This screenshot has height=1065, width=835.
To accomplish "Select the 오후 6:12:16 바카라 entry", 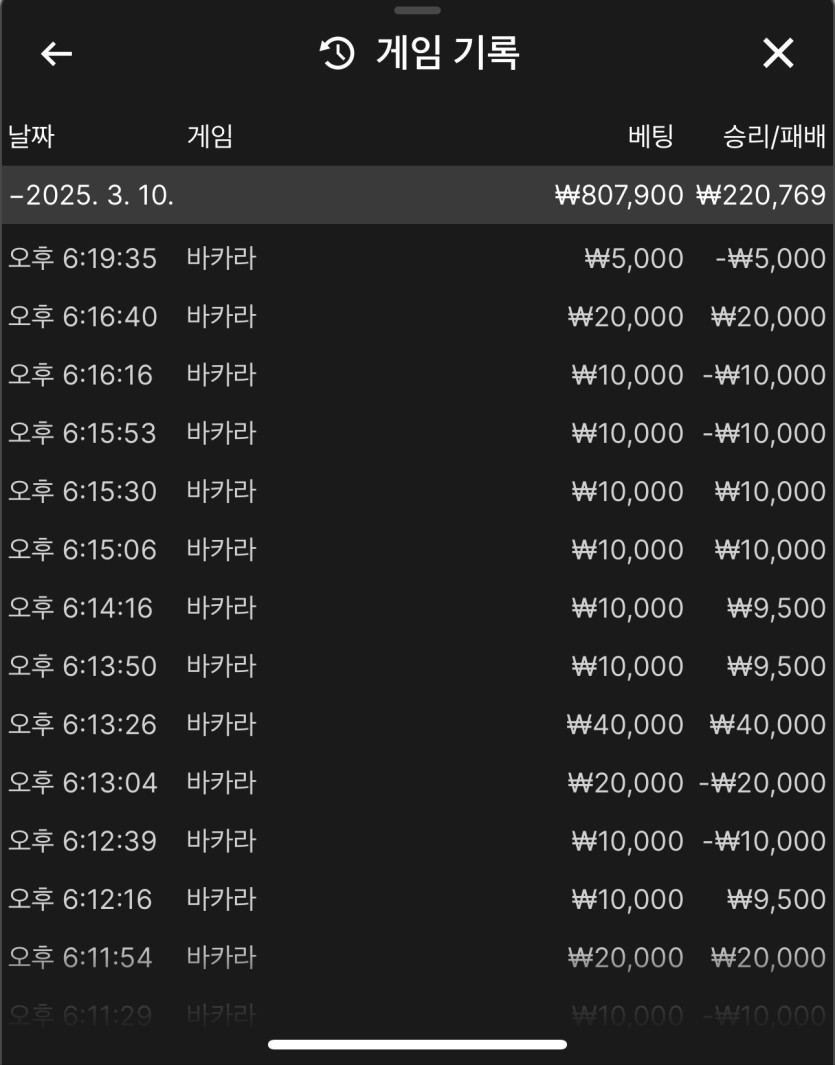I will click(x=417, y=899).
